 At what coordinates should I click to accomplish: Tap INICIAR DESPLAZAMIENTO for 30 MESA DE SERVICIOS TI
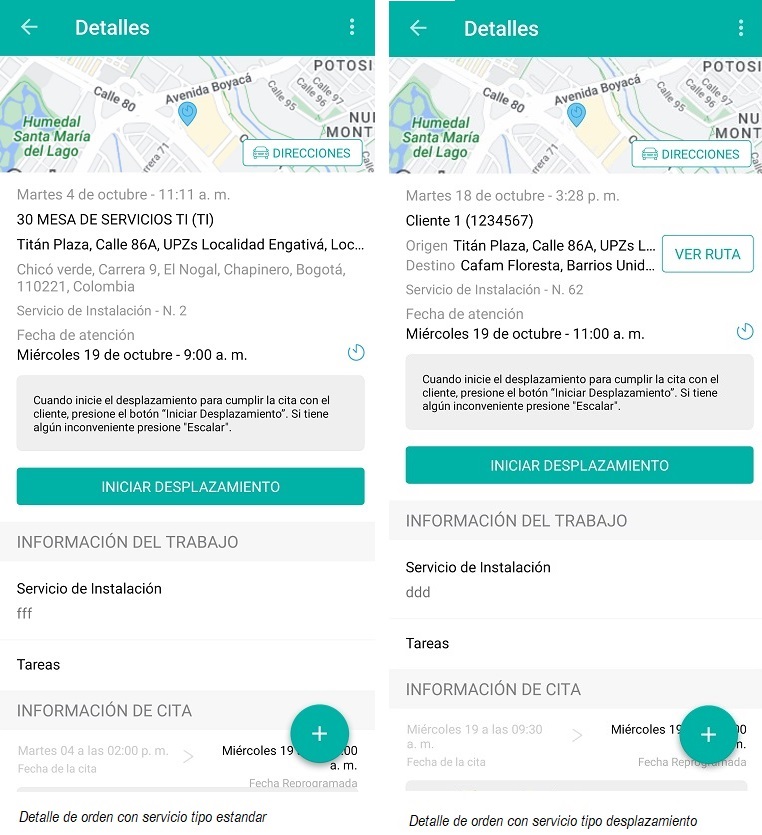[x=190, y=487]
